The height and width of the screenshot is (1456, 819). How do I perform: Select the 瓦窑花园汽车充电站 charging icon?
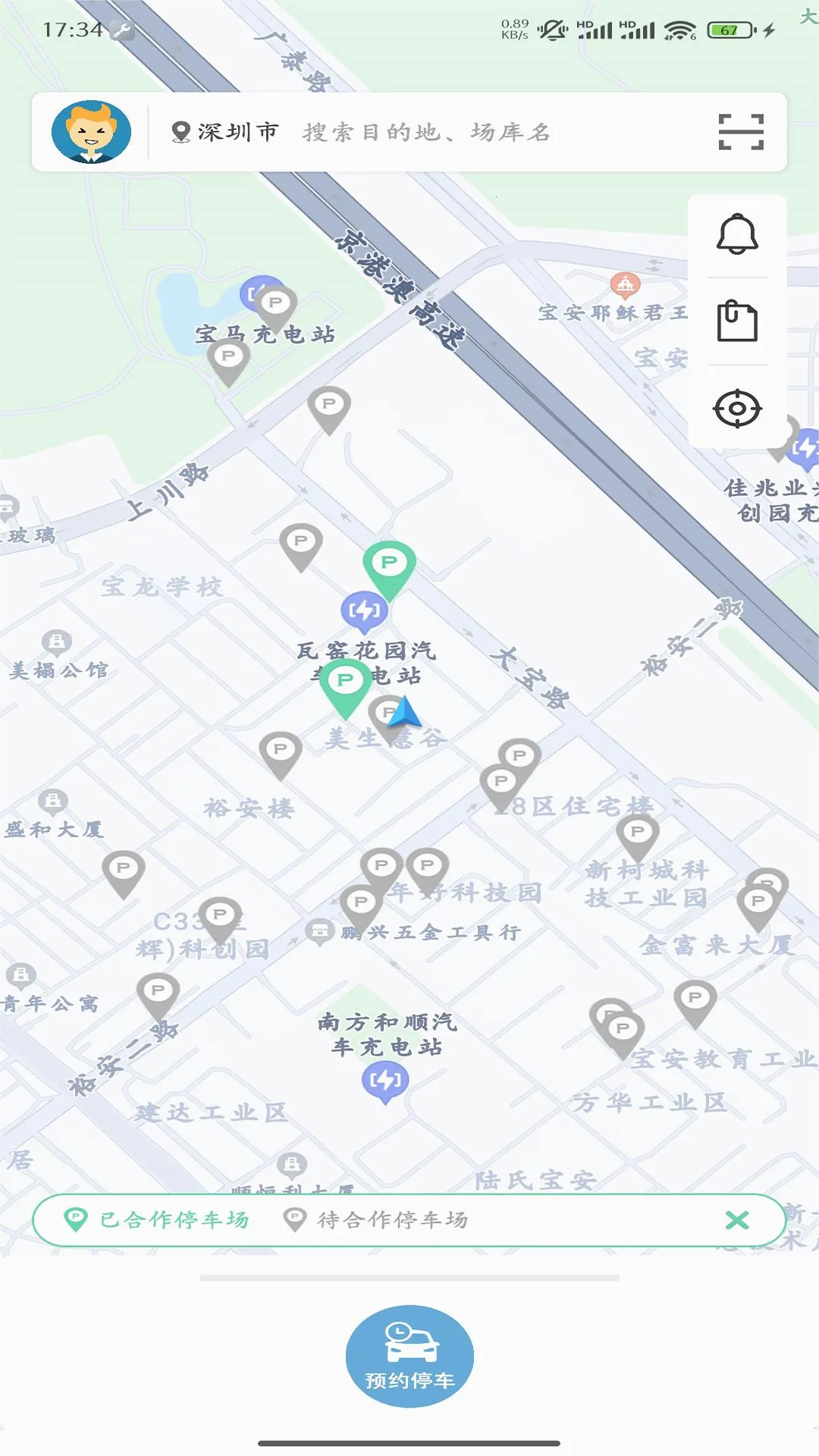tap(366, 609)
